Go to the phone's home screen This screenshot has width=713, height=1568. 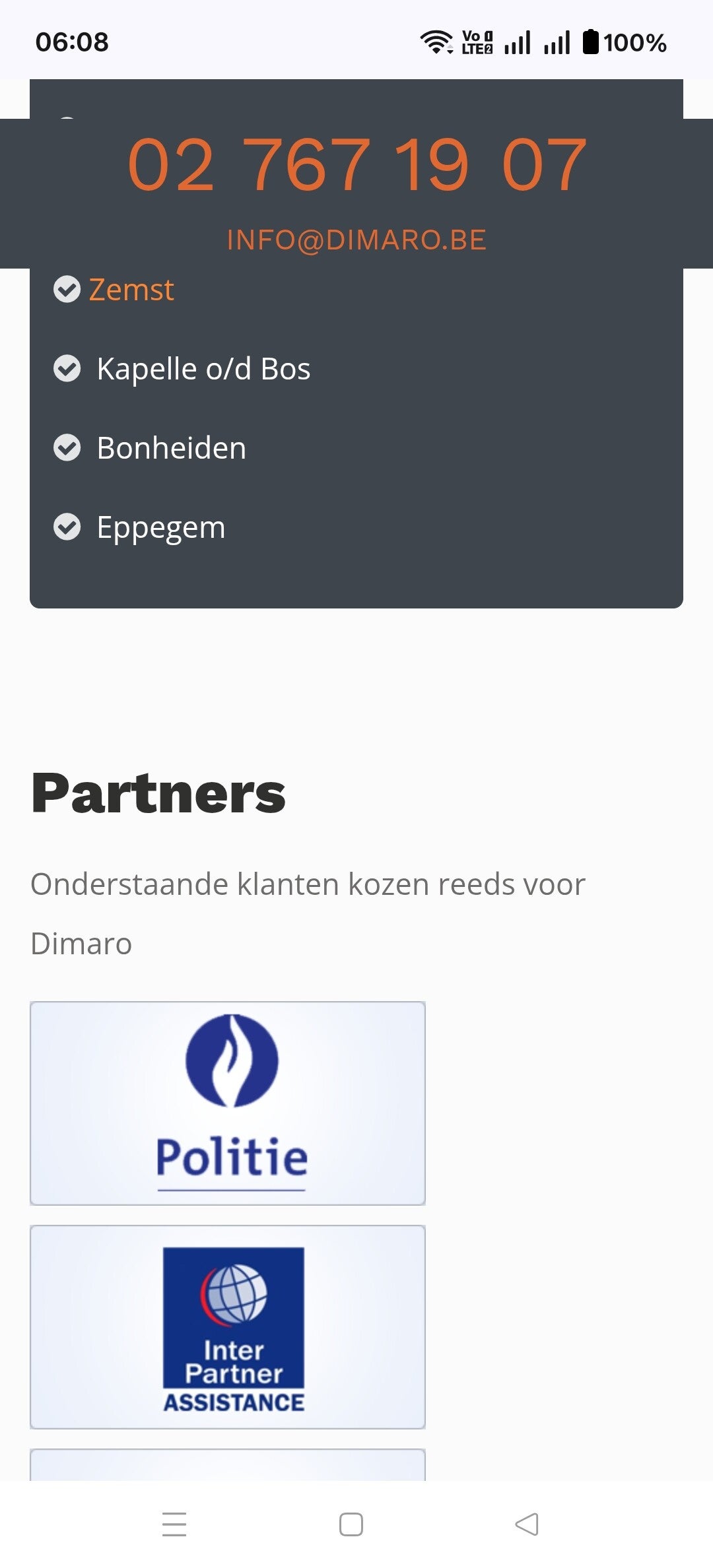coord(351,1524)
